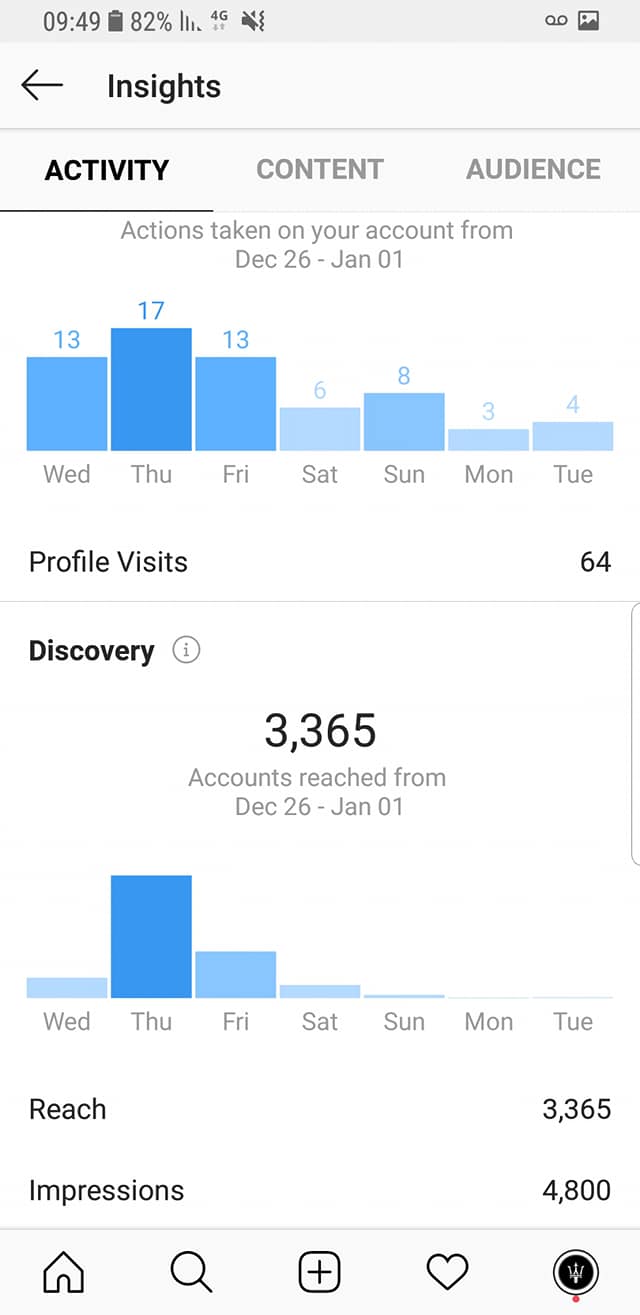This screenshot has width=640, height=1315.
Task: Open the activity heart tab
Action: (x=447, y=1272)
